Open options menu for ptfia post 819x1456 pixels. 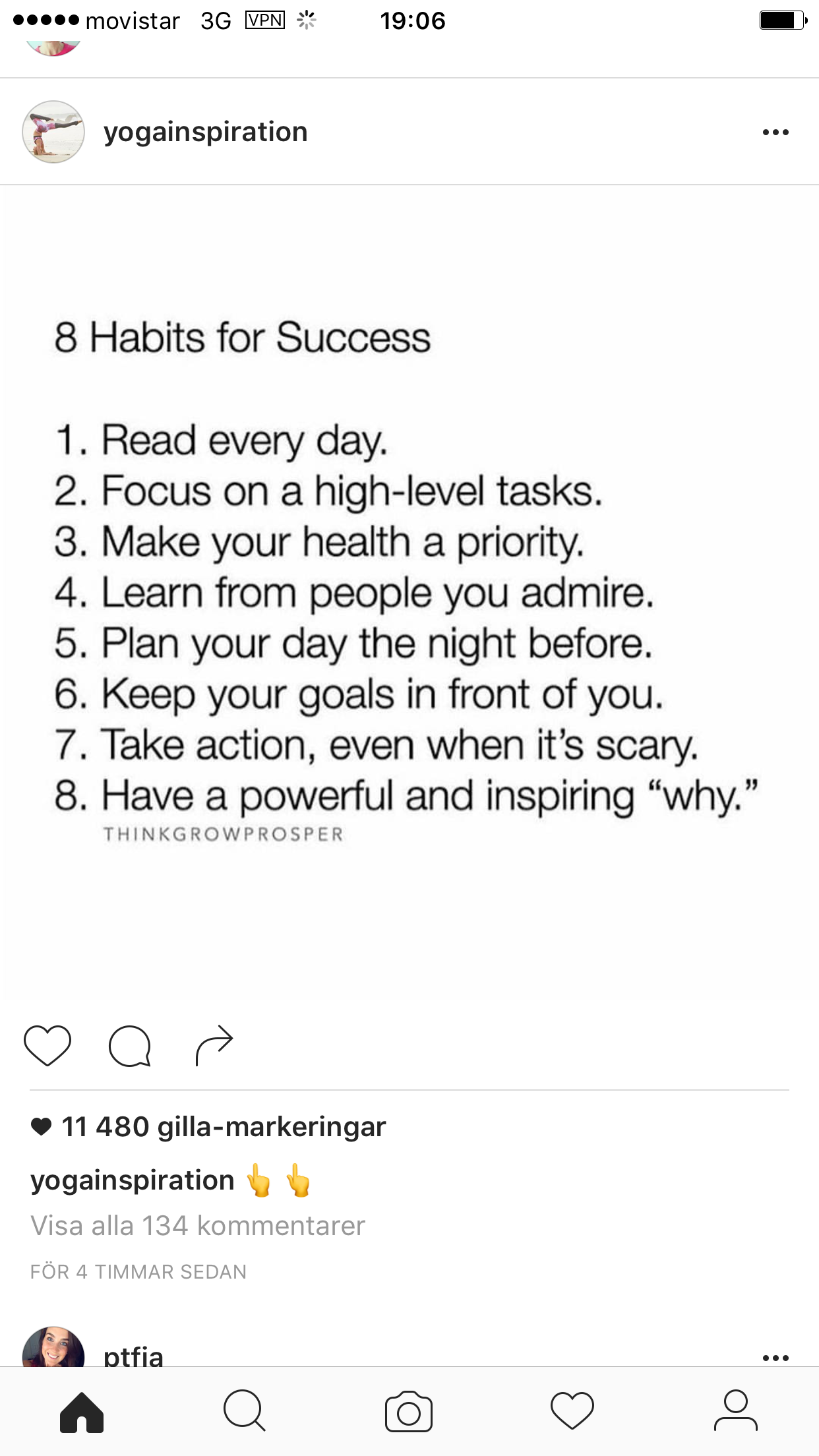click(x=775, y=1357)
